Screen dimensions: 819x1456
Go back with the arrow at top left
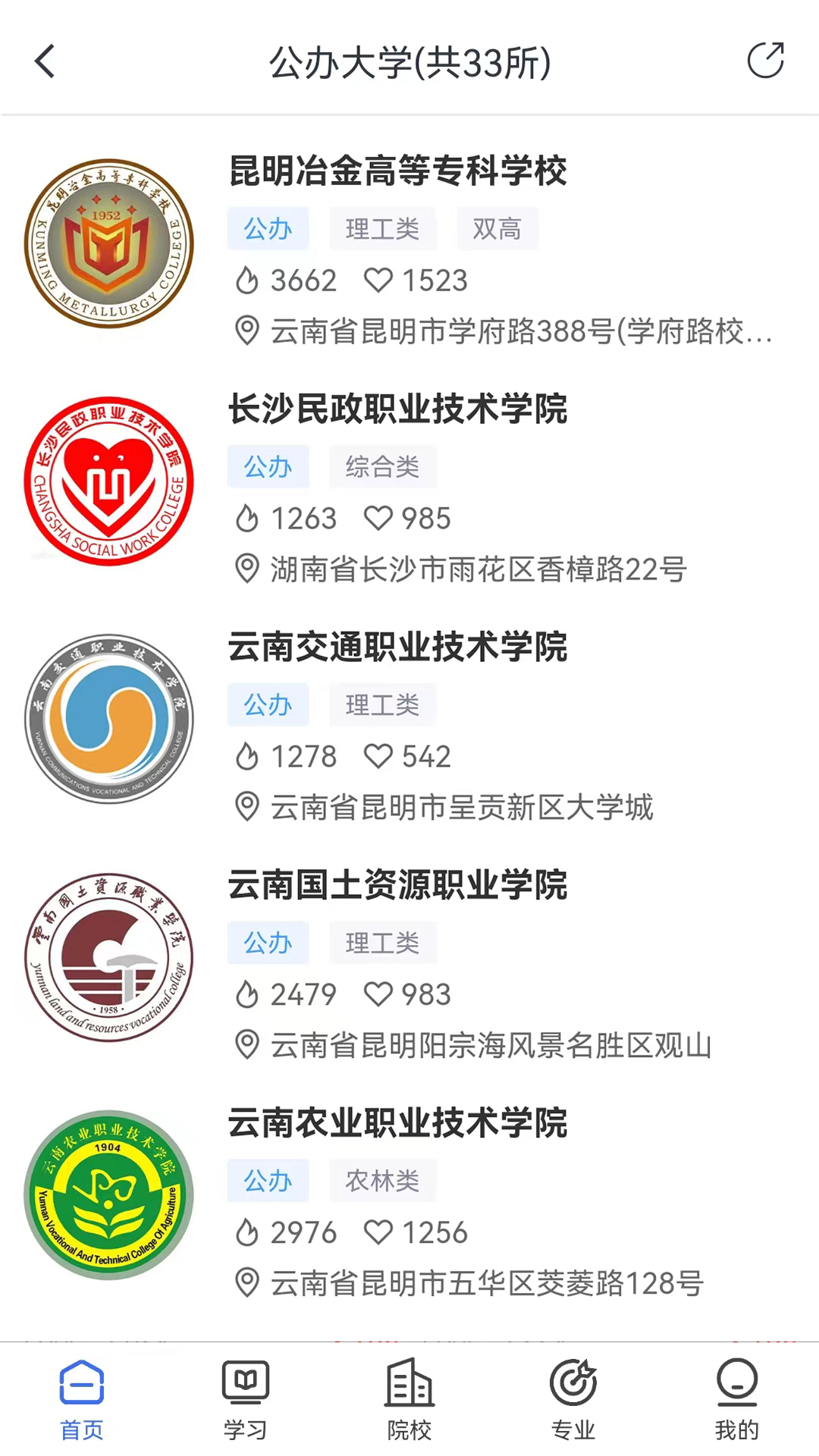43,62
